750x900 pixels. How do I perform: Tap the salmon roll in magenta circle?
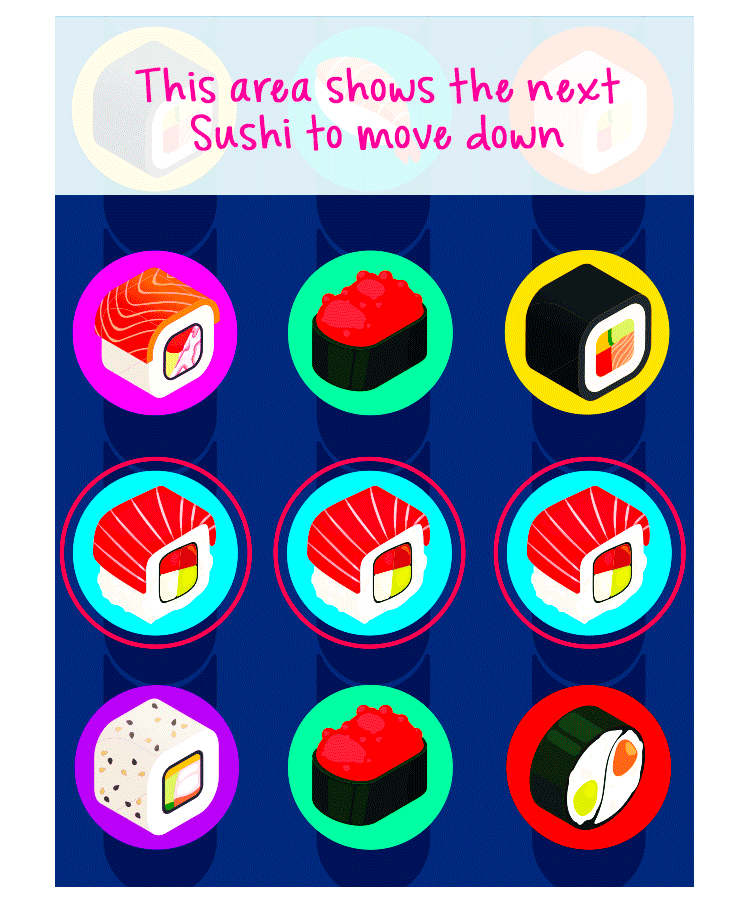point(155,333)
